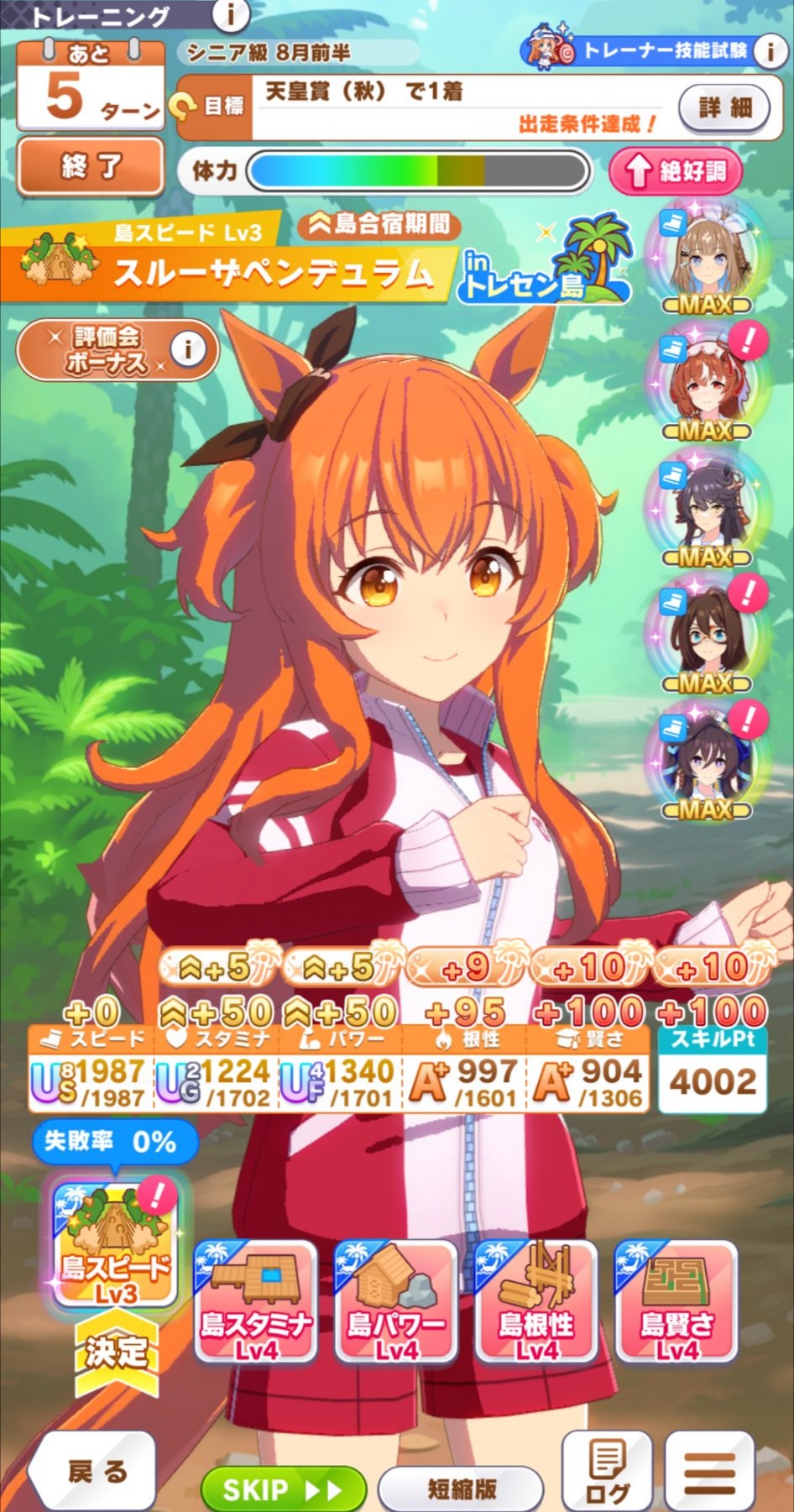The height and width of the screenshot is (1512, 794).
Task: Open the 評価会ボーナス info
Action: [x=118, y=349]
